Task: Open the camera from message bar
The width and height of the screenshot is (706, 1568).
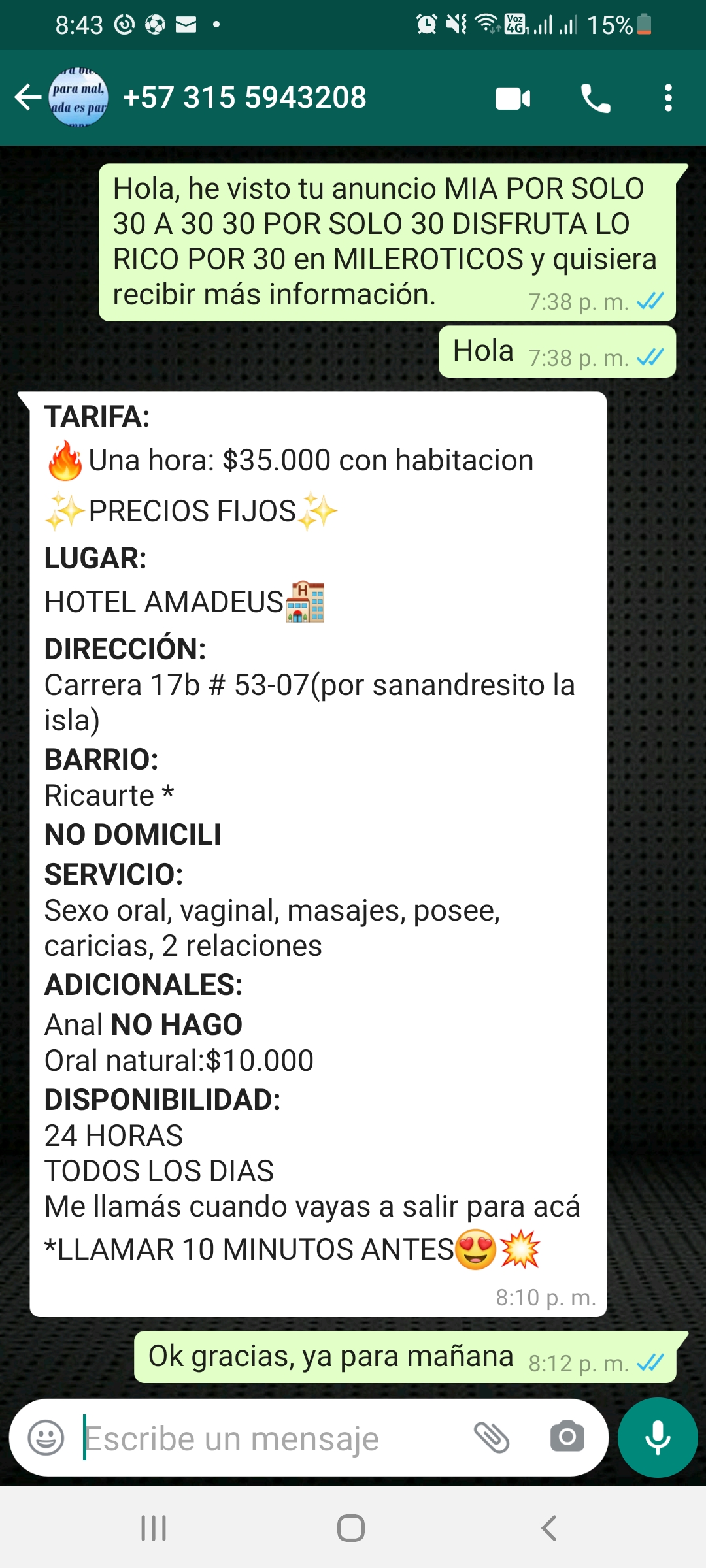Action: [567, 1437]
